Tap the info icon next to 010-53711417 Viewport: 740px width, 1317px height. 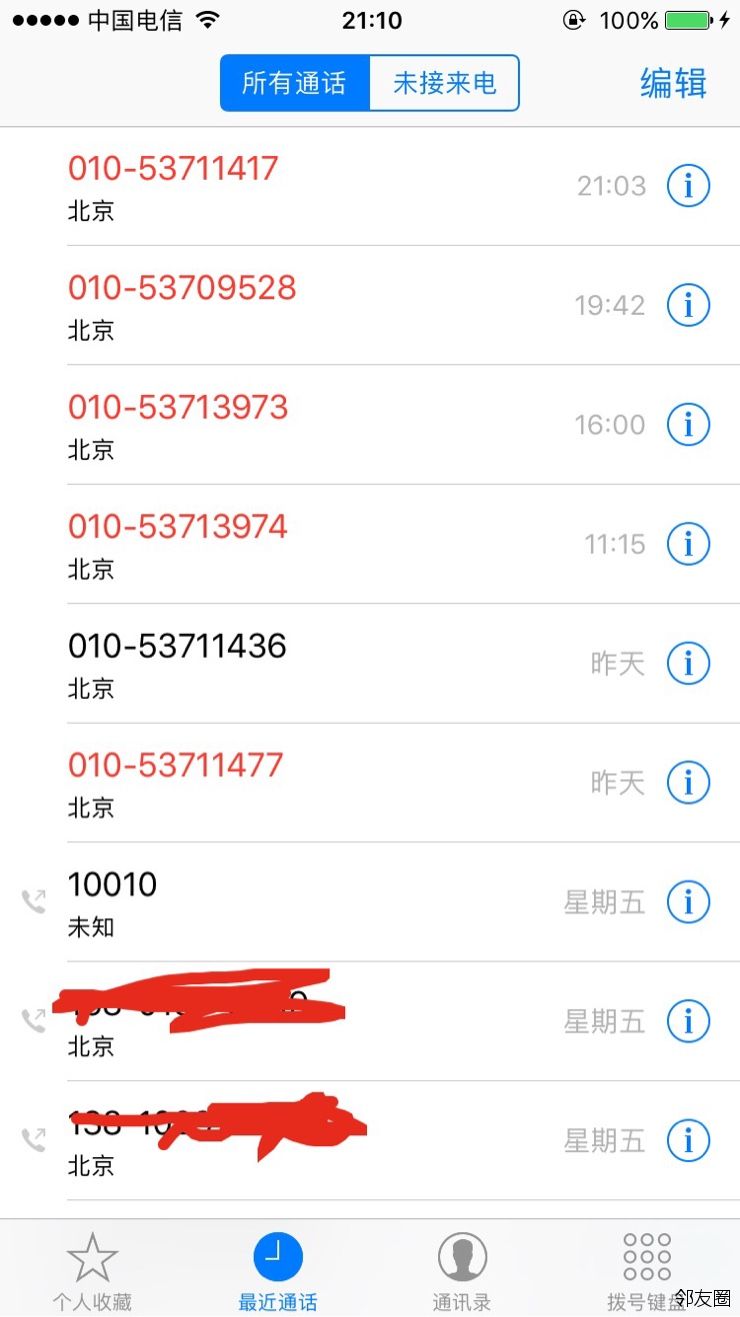[687, 185]
